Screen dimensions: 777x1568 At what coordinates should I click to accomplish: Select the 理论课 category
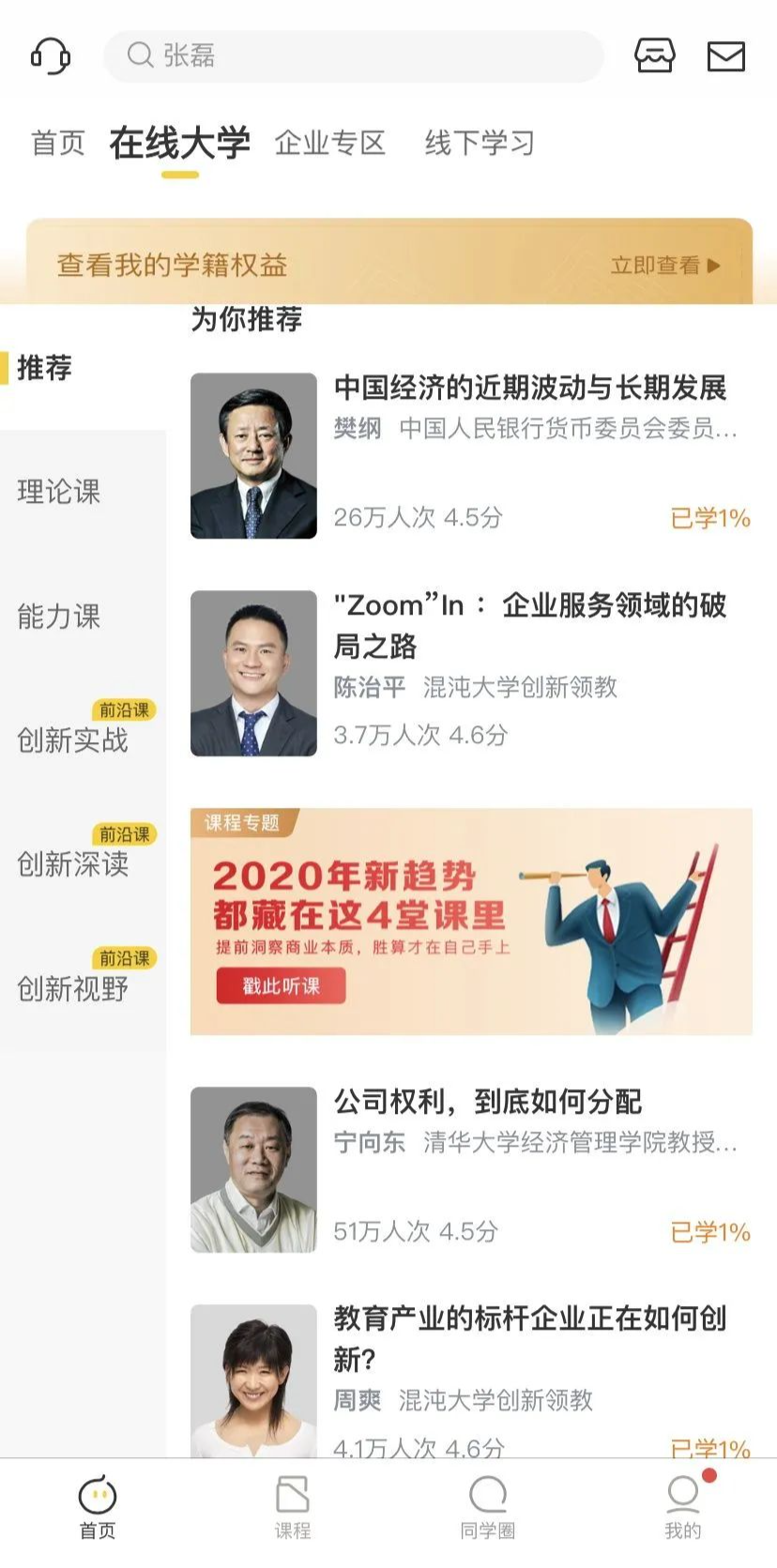[x=58, y=492]
